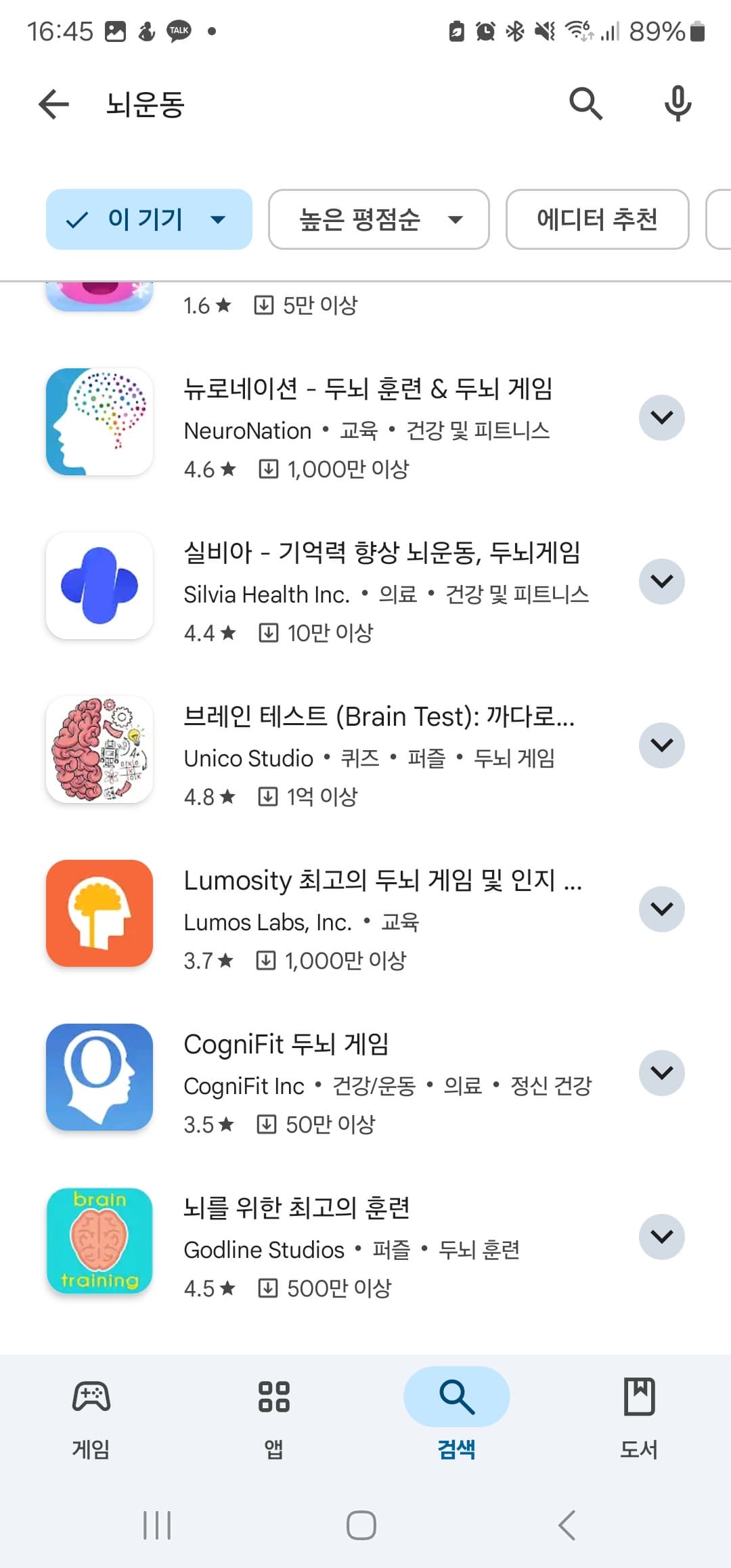The height and width of the screenshot is (1568, 731).
Task: Open the Lumosity listing expander arrow
Action: pos(661,909)
